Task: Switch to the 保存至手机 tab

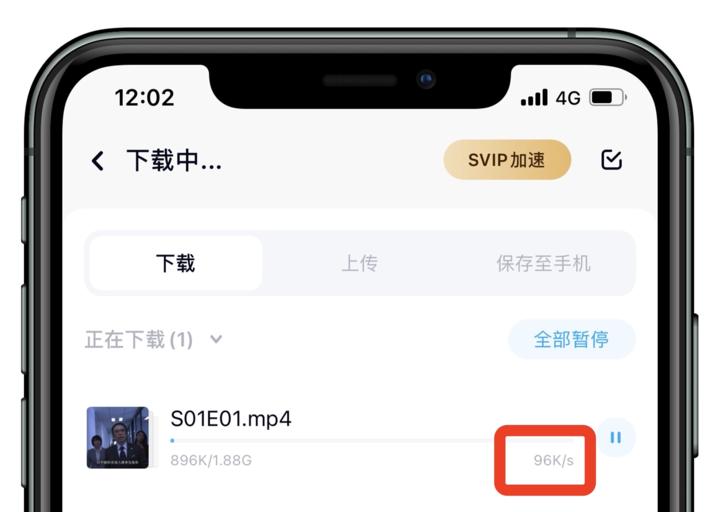Action: coord(543,264)
